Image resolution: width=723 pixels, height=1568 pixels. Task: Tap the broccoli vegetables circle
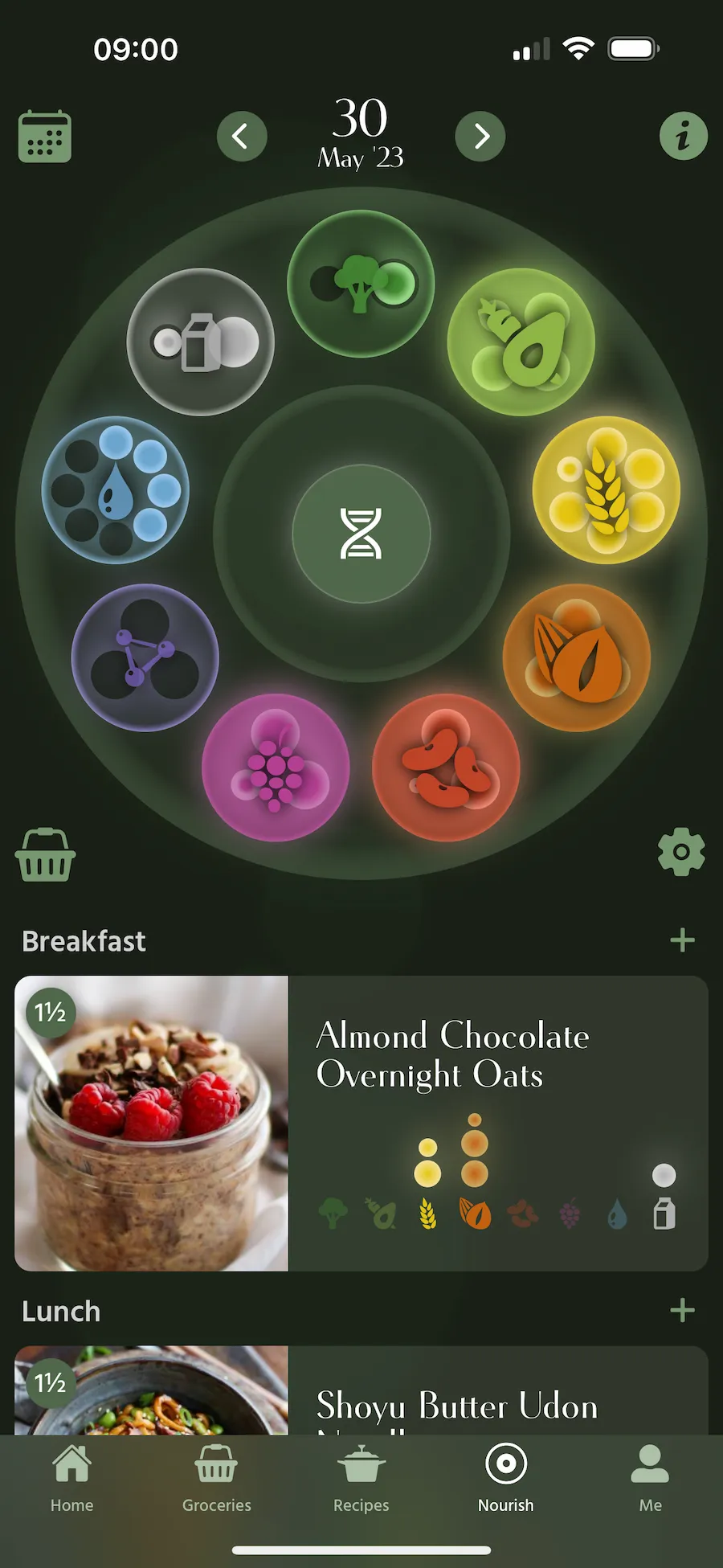(361, 284)
